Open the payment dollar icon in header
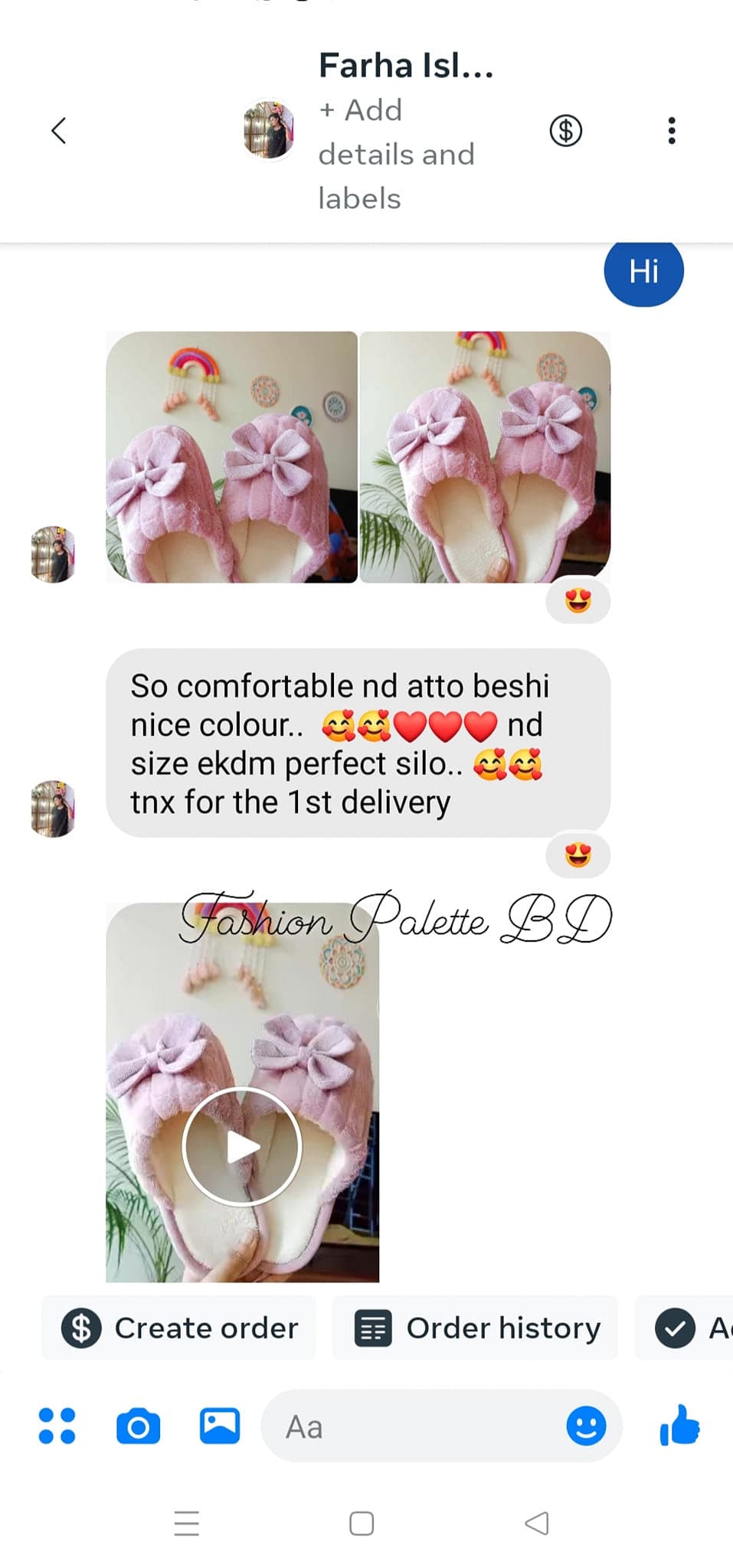Image resolution: width=733 pixels, height=1568 pixels. 565,131
